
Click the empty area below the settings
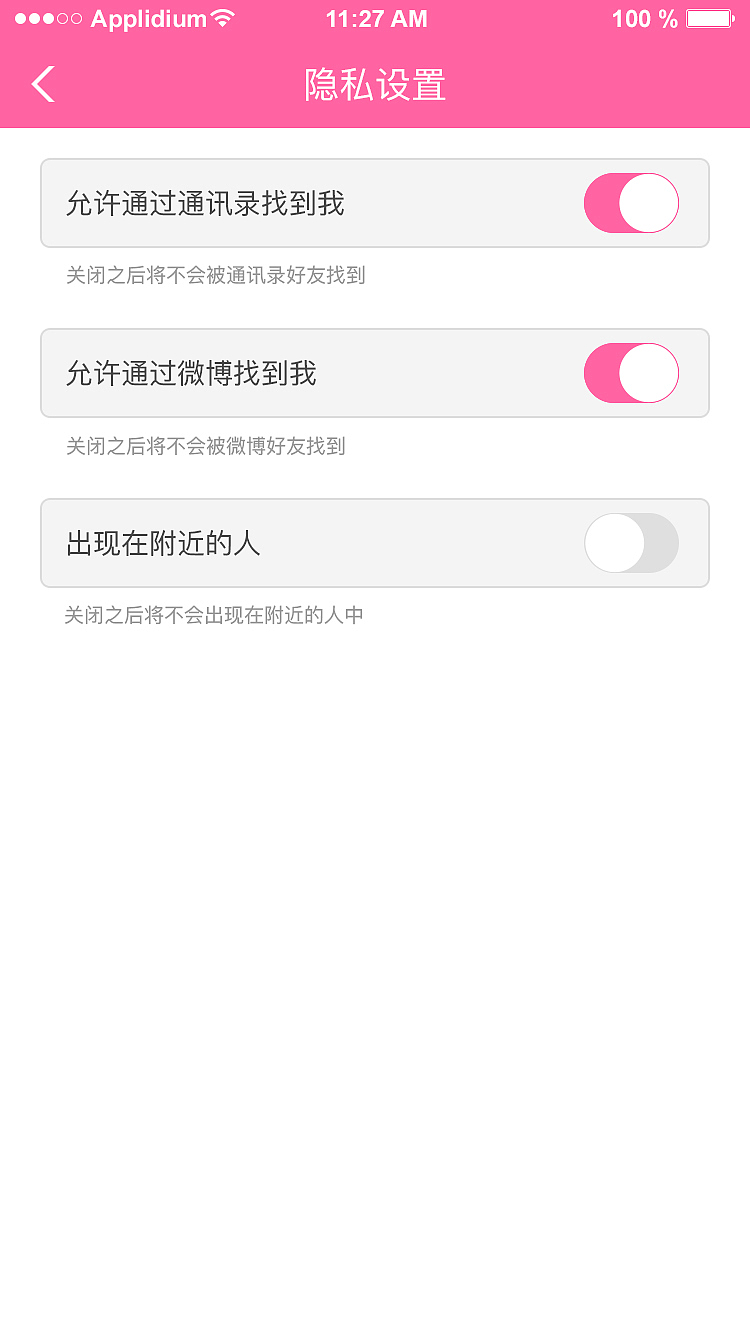(x=375, y=900)
